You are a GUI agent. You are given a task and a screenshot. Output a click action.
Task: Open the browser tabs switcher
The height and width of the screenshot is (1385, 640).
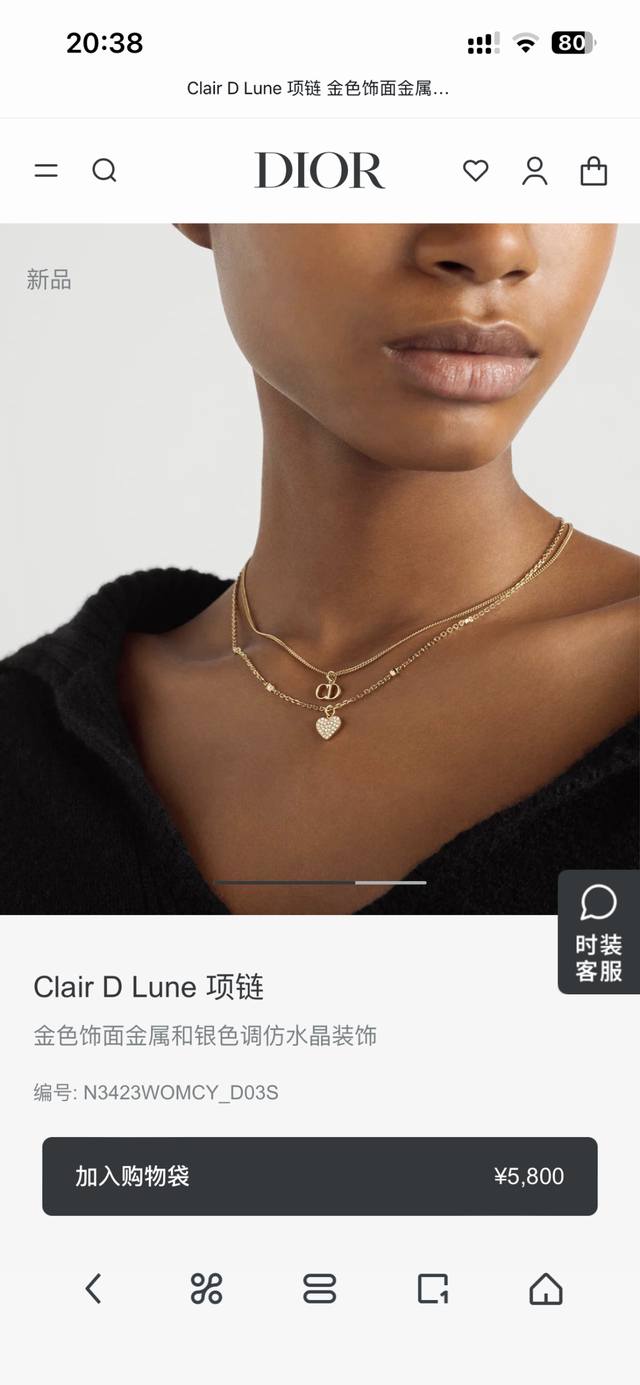point(320,1289)
